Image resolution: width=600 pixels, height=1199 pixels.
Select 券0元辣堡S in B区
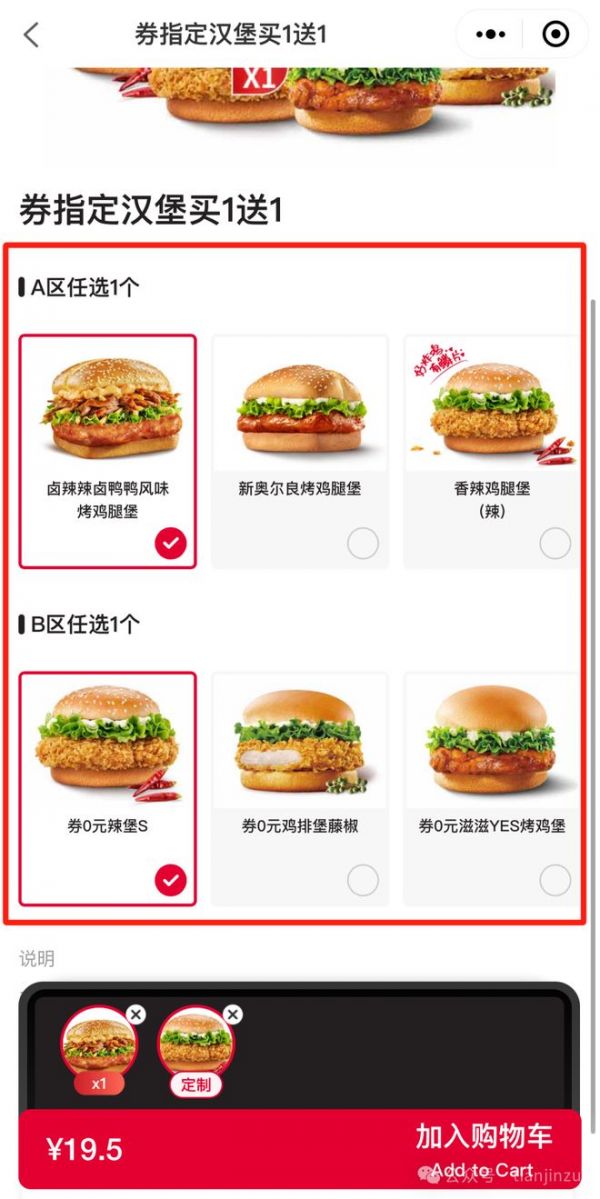coord(108,788)
